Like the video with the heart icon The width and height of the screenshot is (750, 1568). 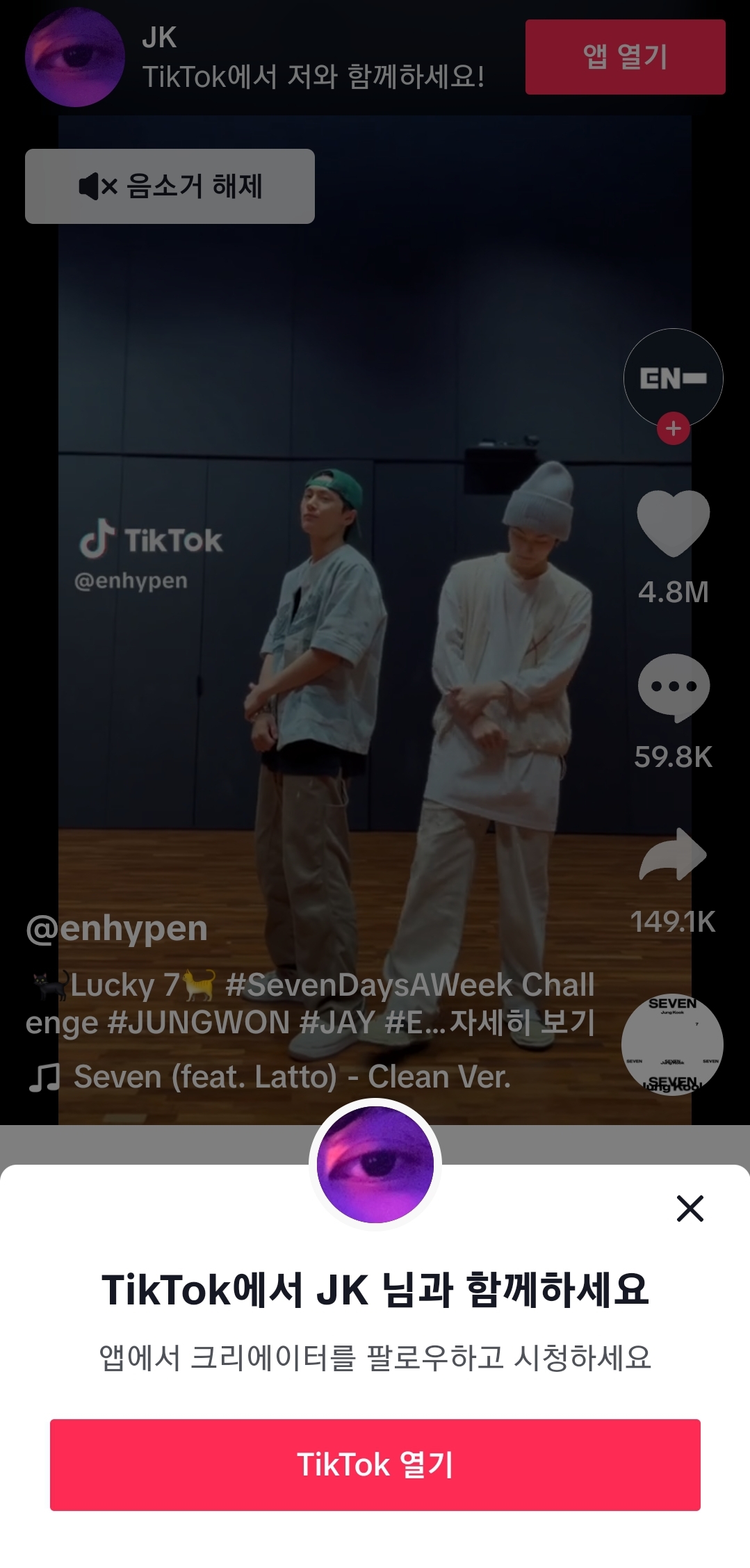(x=673, y=523)
